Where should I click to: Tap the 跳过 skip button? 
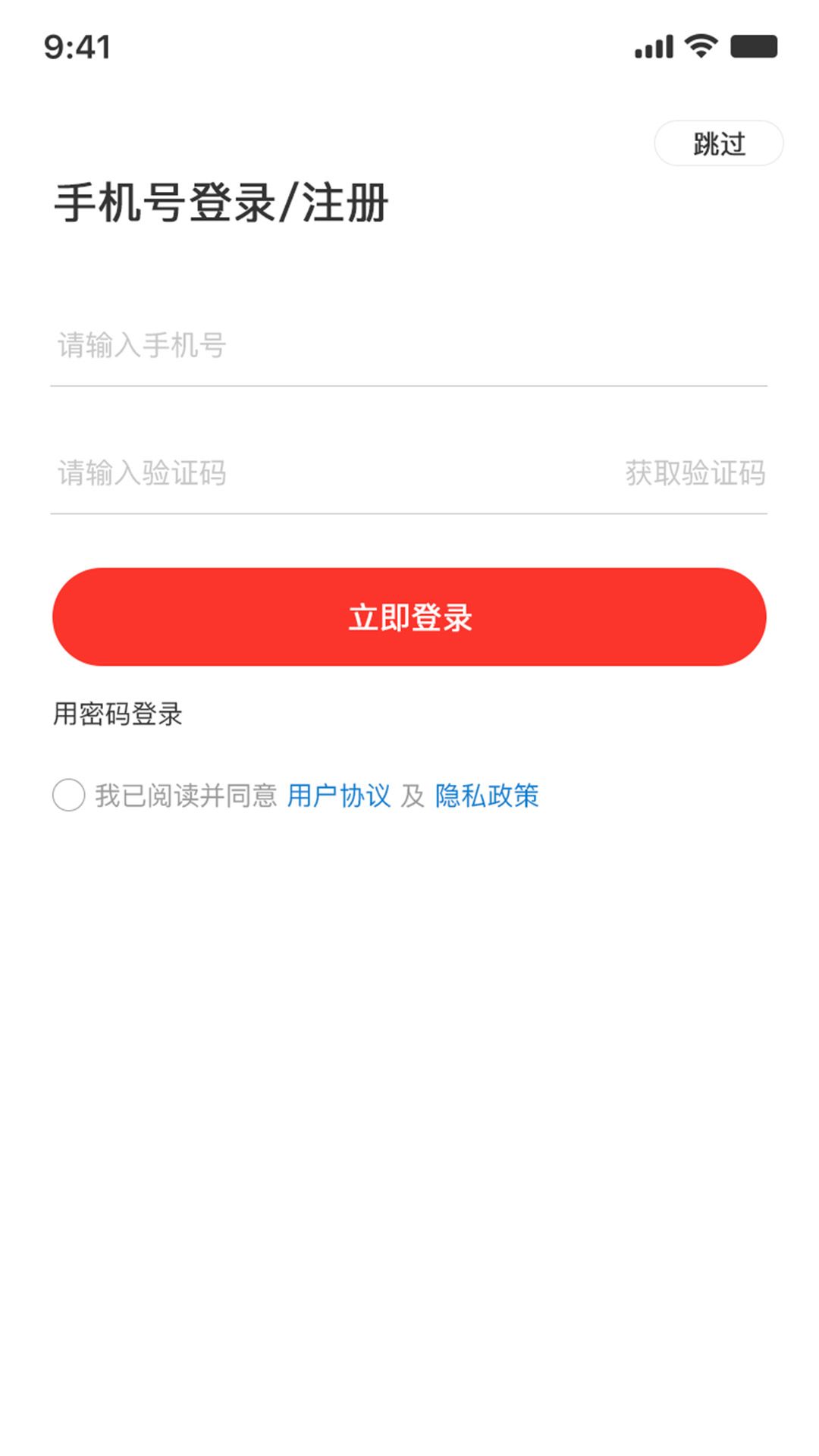pos(718,143)
